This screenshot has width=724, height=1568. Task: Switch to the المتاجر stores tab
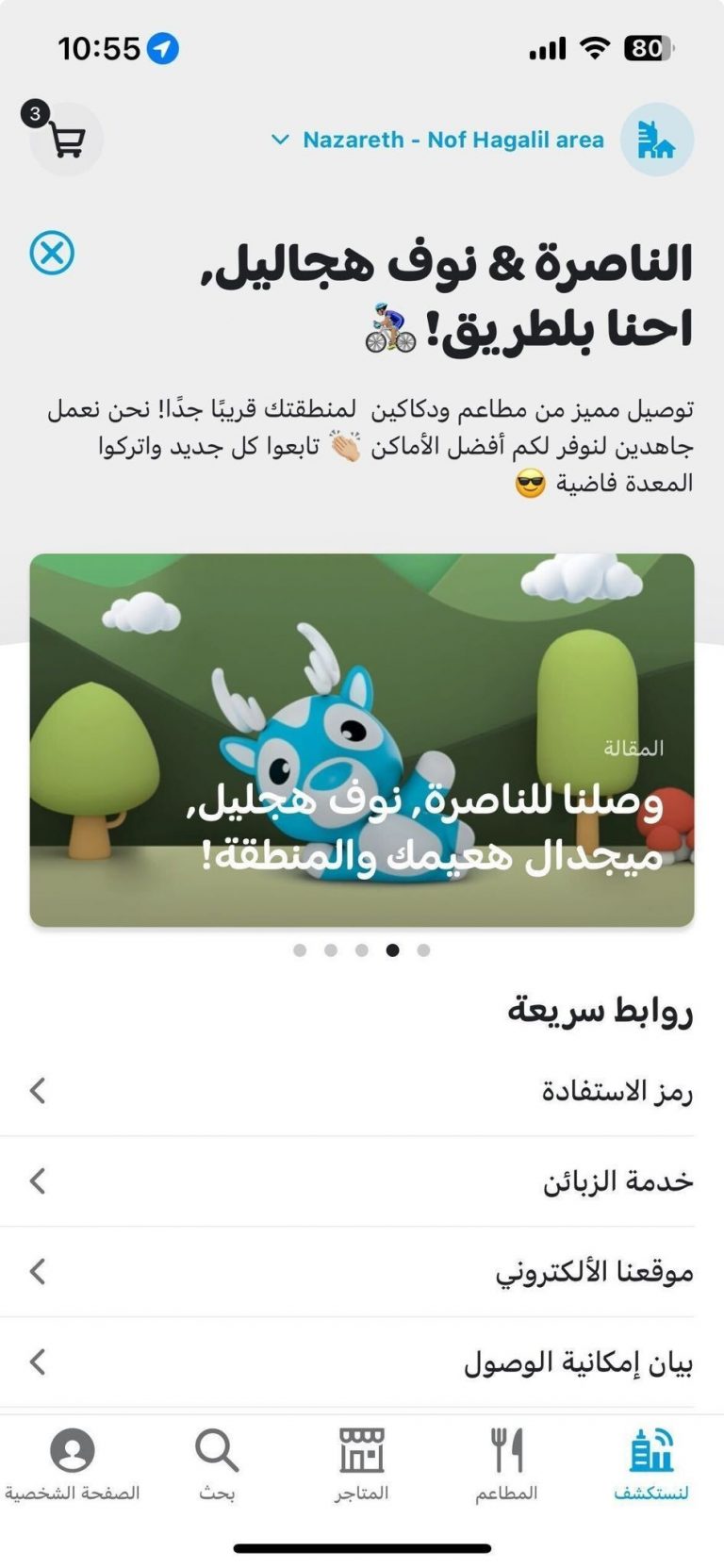pos(361,1463)
